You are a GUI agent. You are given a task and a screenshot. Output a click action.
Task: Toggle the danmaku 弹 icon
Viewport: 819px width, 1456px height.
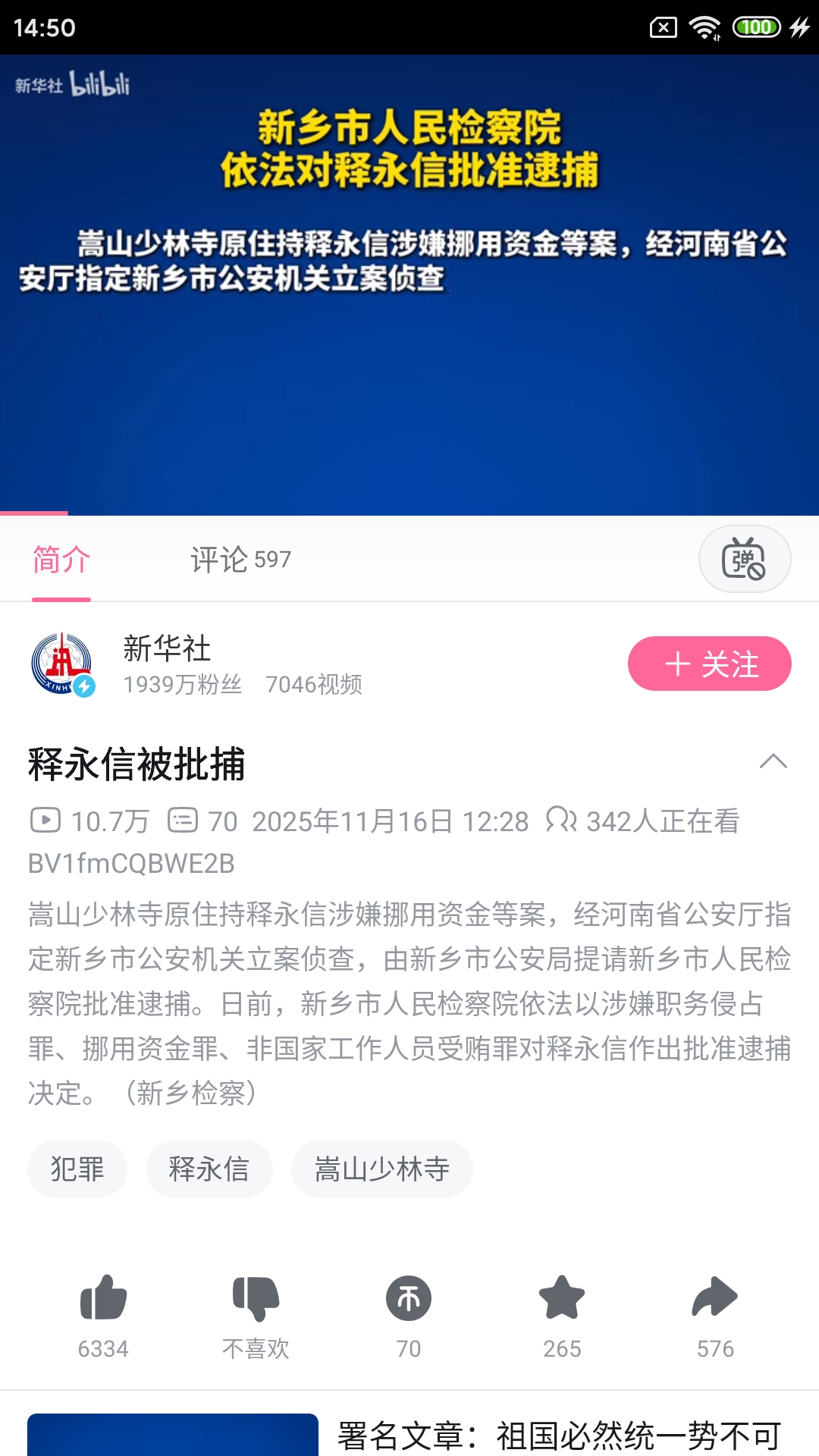(x=744, y=560)
